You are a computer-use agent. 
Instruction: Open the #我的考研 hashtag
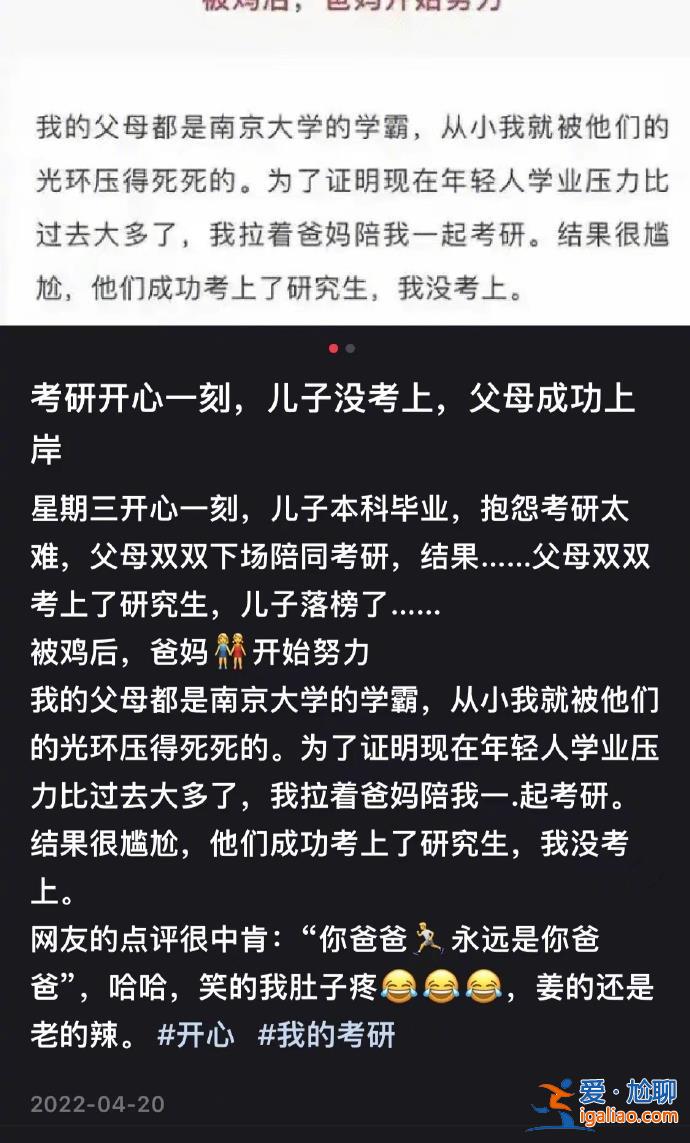click(326, 1033)
